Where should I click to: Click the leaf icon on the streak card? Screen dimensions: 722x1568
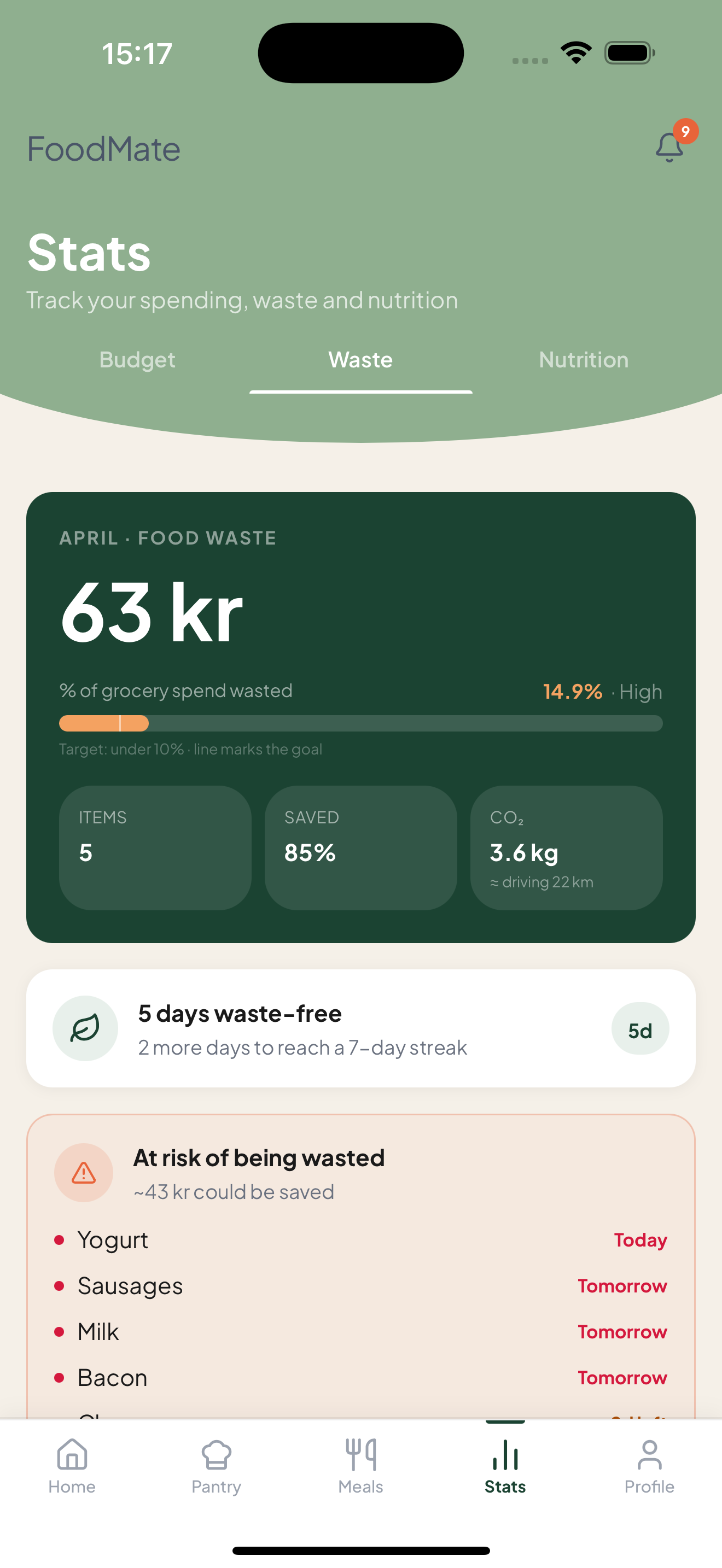point(85,1028)
